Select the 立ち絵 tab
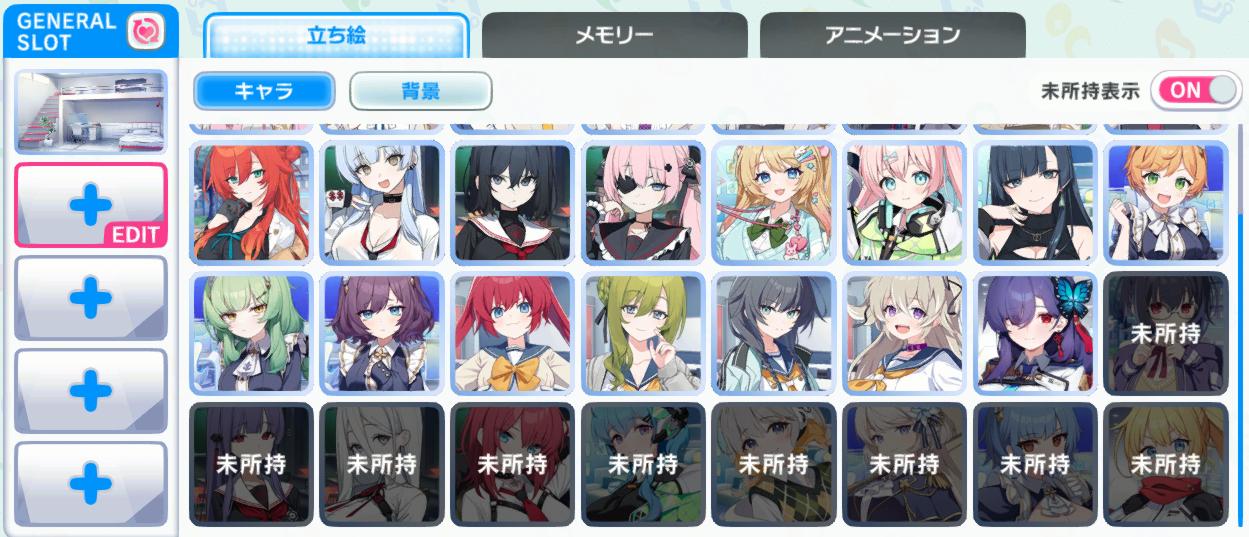This screenshot has width=1249, height=537. [336, 36]
